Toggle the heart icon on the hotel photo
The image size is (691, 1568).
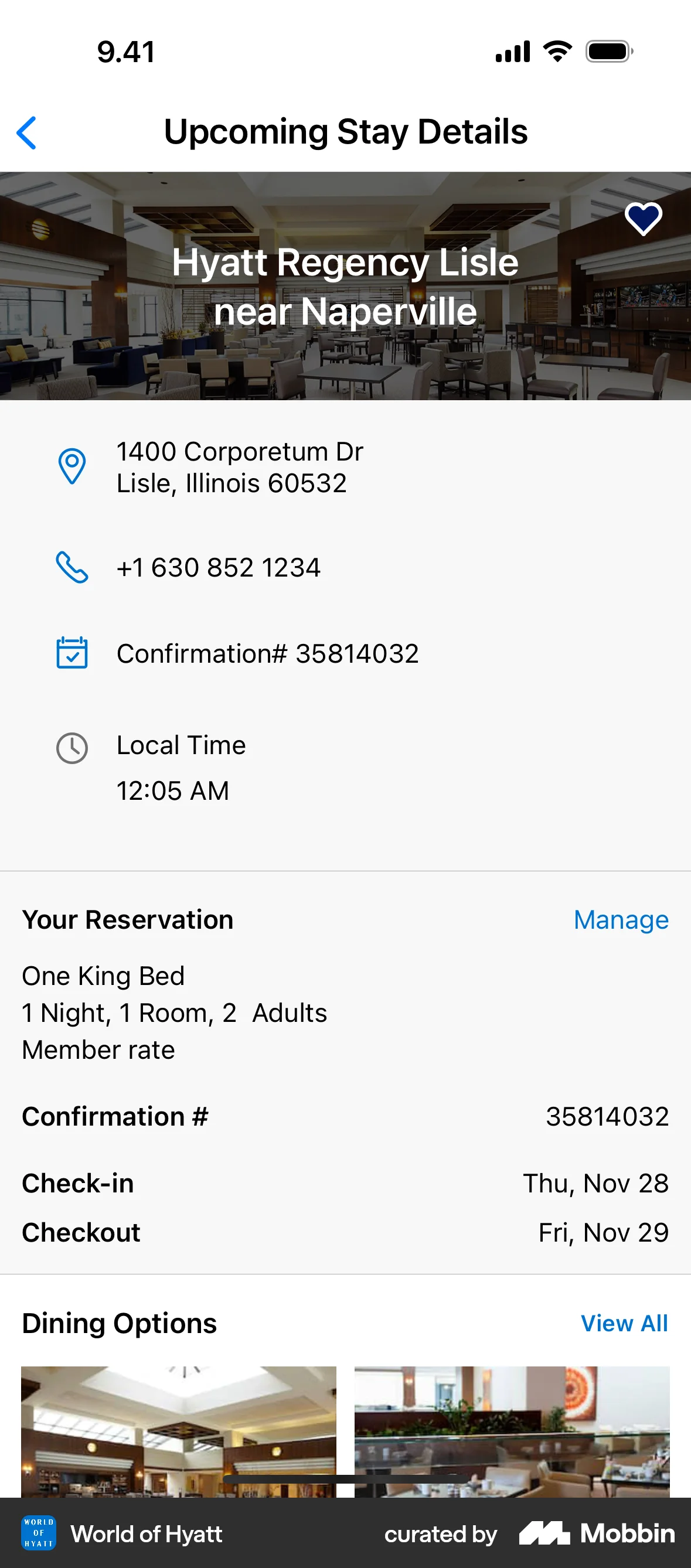pyautogui.click(x=644, y=218)
